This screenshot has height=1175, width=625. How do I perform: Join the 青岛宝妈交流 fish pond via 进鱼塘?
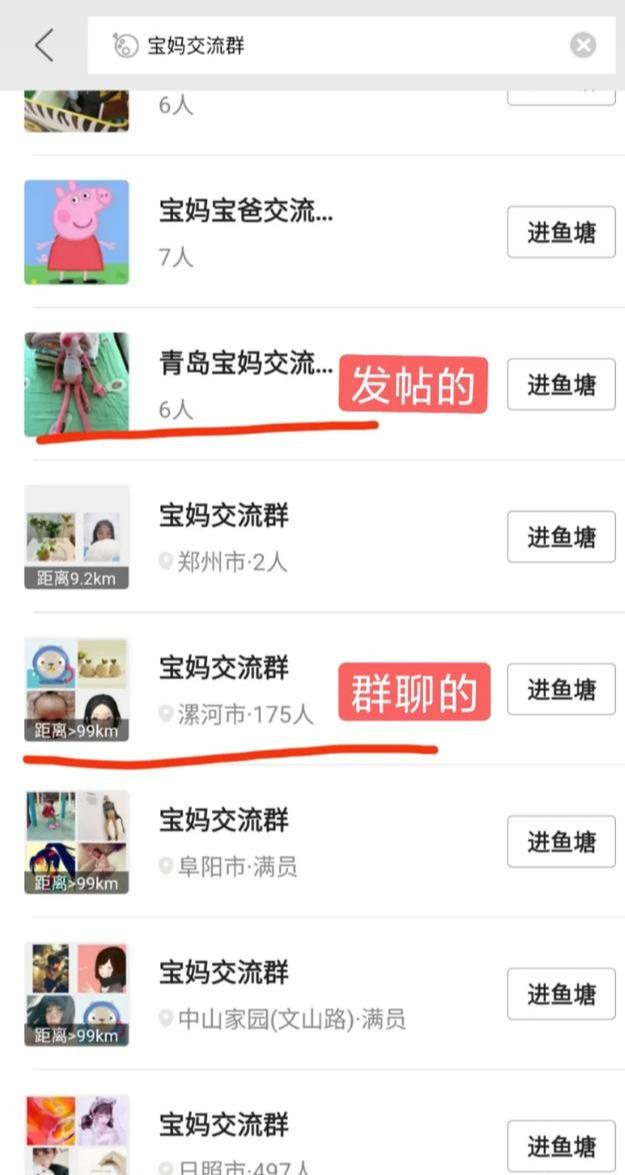[x=561, y=384]
